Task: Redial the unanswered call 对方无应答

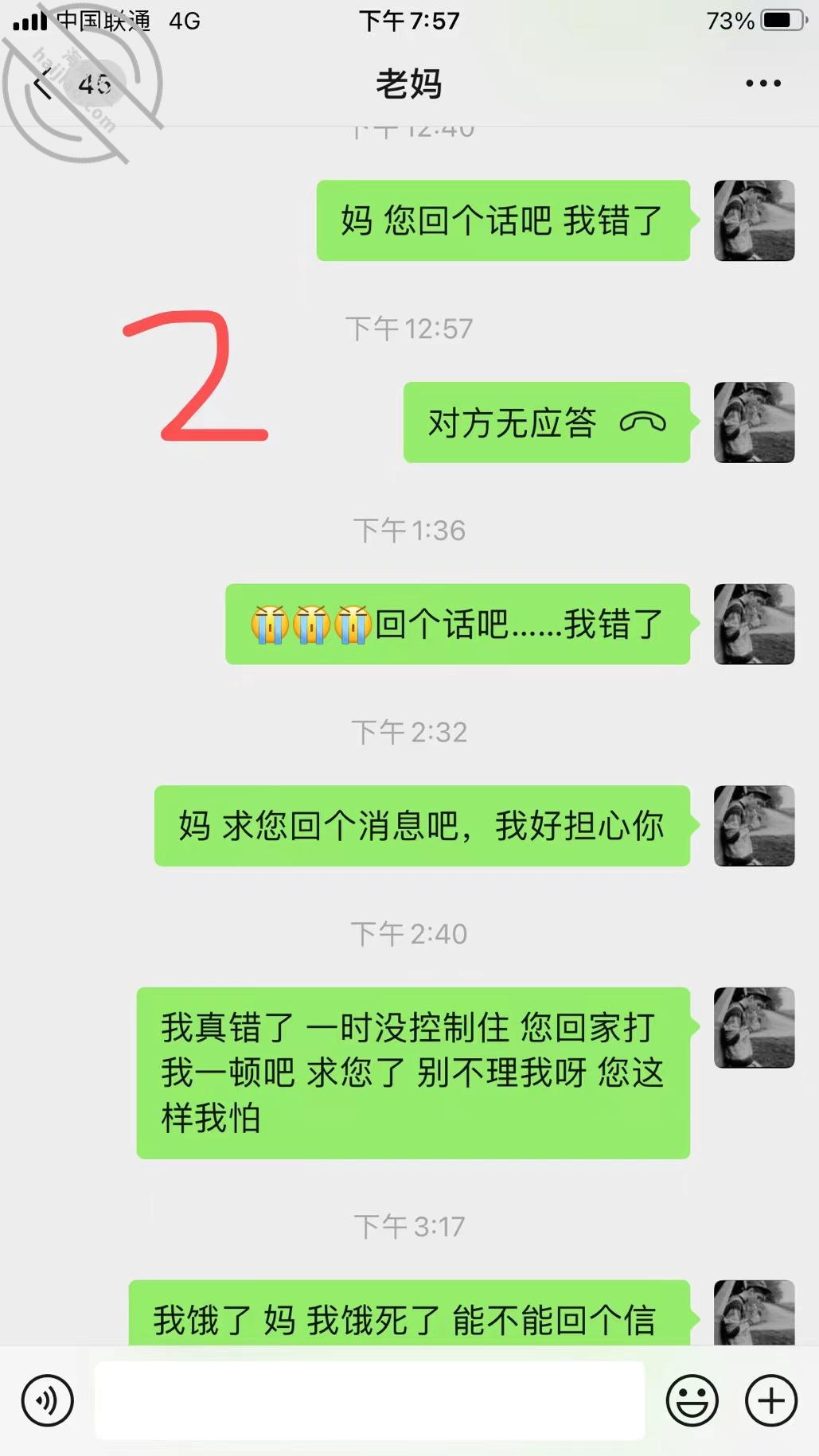Action: pyautogui.click(x=547, y=422)
